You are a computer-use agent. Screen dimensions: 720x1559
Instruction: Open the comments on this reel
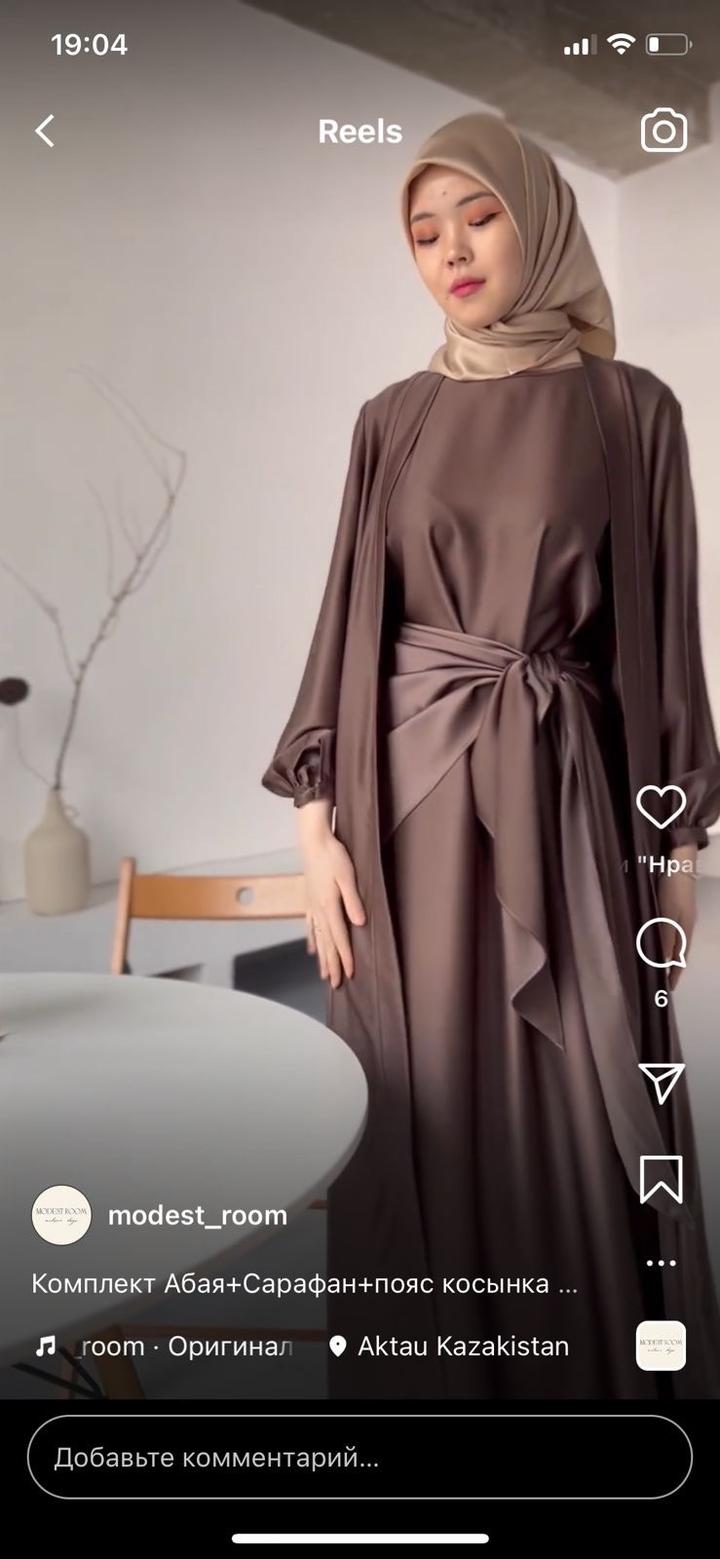[661, 943]
